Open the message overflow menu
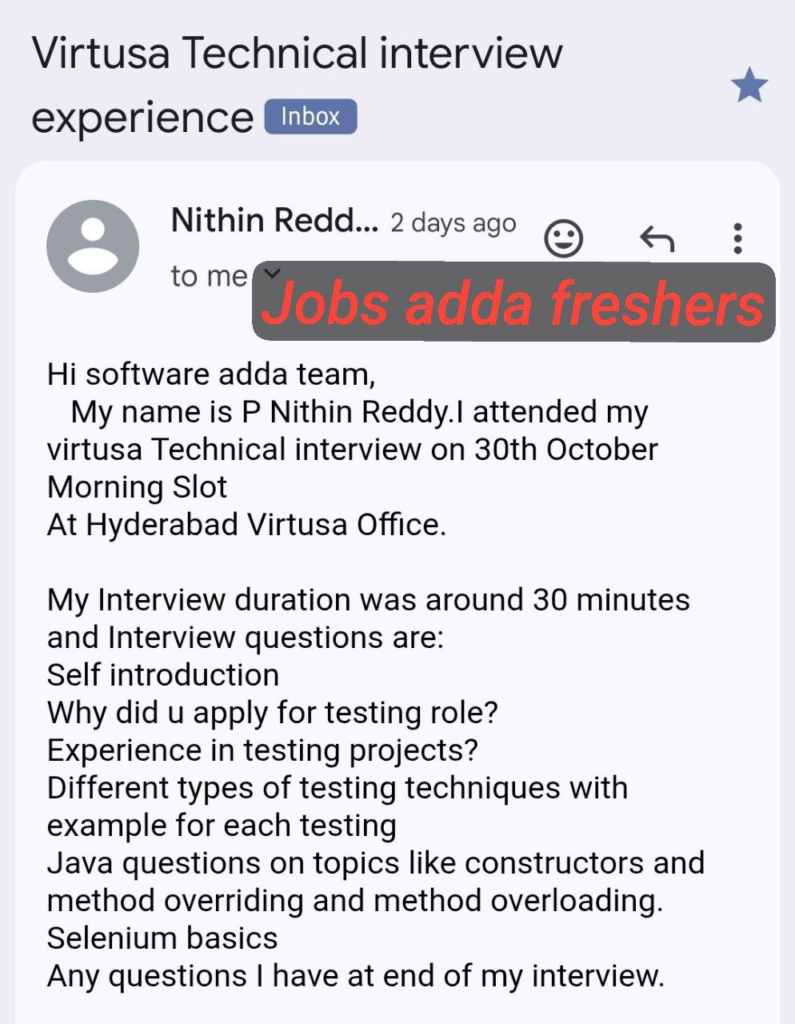The height and width of the screenshot is (1024, 795). click(x=738, y=238)
